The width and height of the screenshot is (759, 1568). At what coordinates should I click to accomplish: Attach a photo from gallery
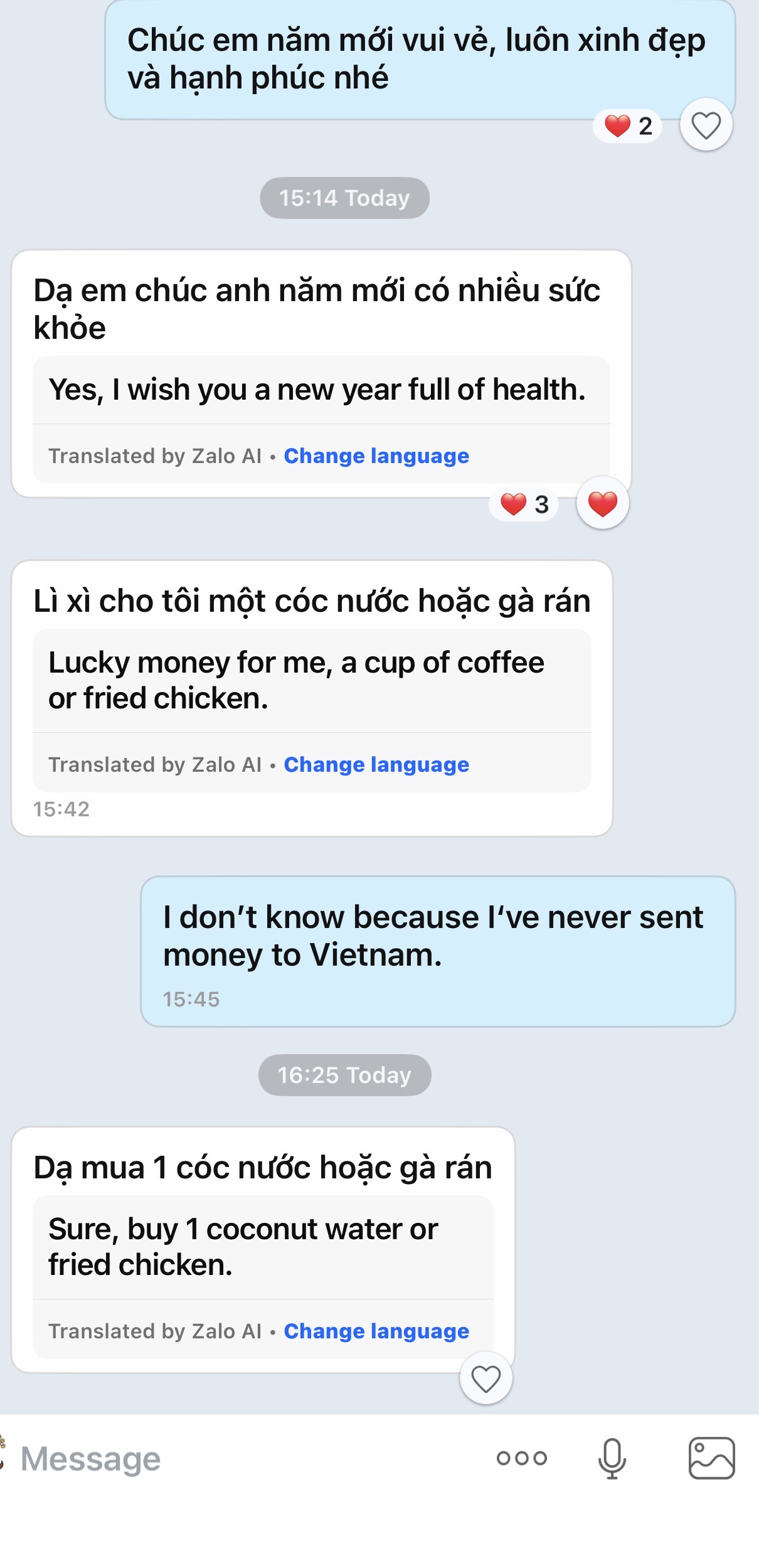point(711,1458)
